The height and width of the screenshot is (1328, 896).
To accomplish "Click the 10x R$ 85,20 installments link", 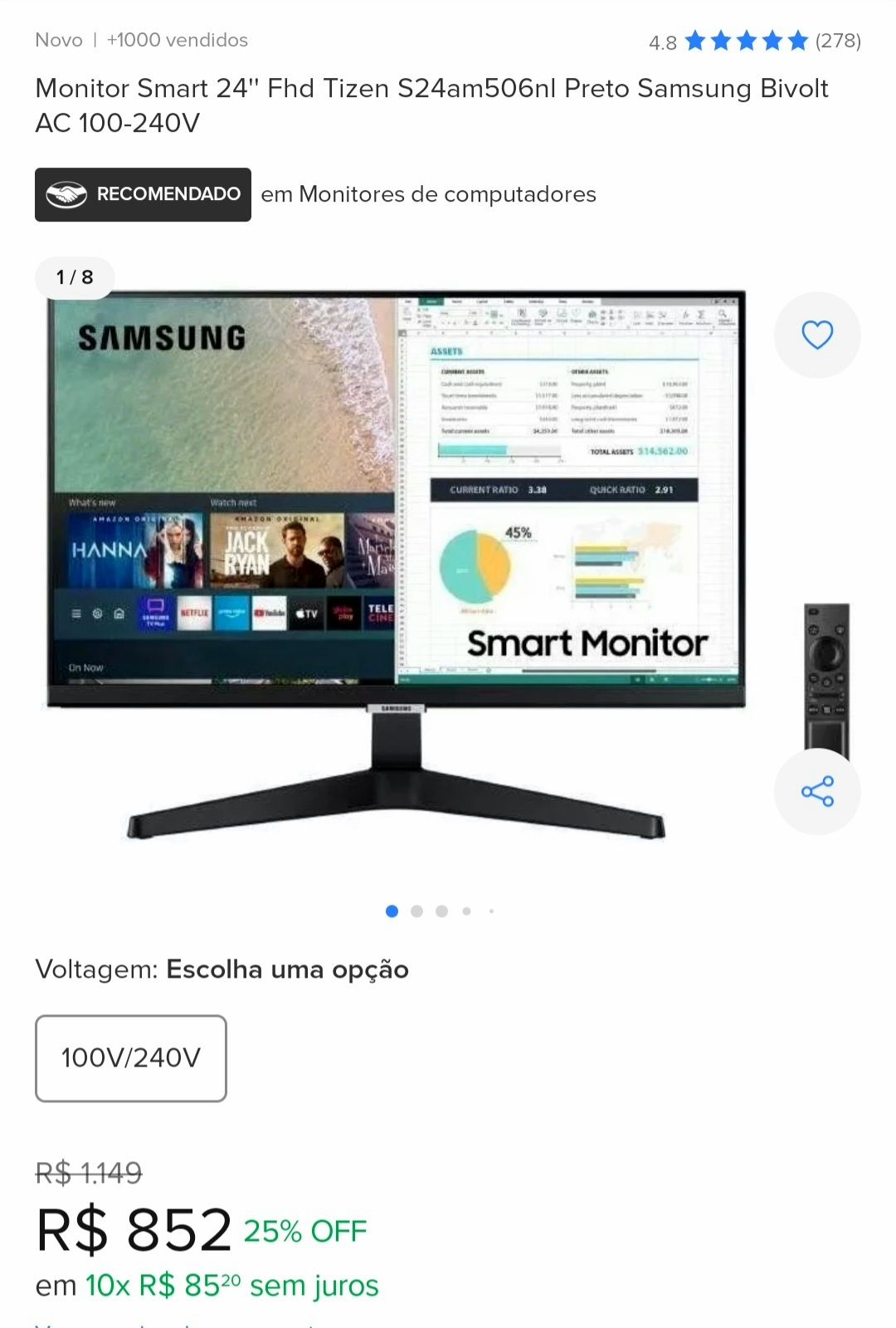I will tap(160, 1284).
